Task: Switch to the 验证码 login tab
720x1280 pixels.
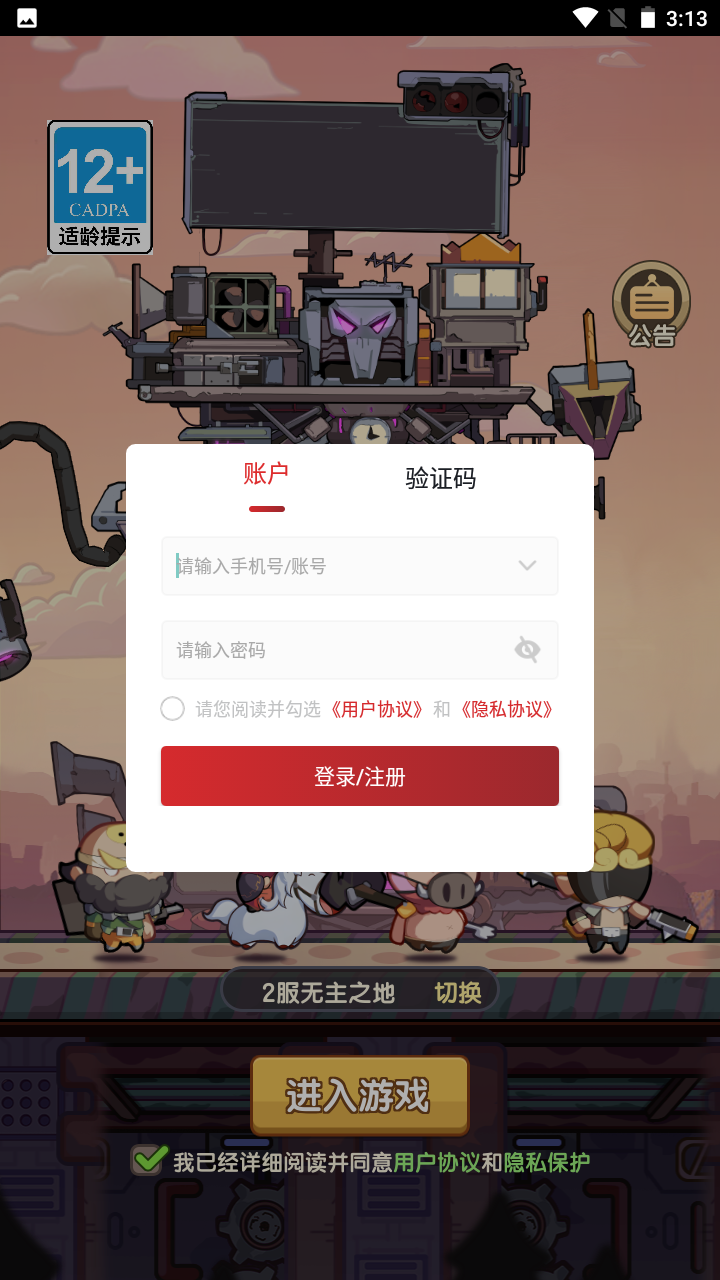Action: (440, 478)
